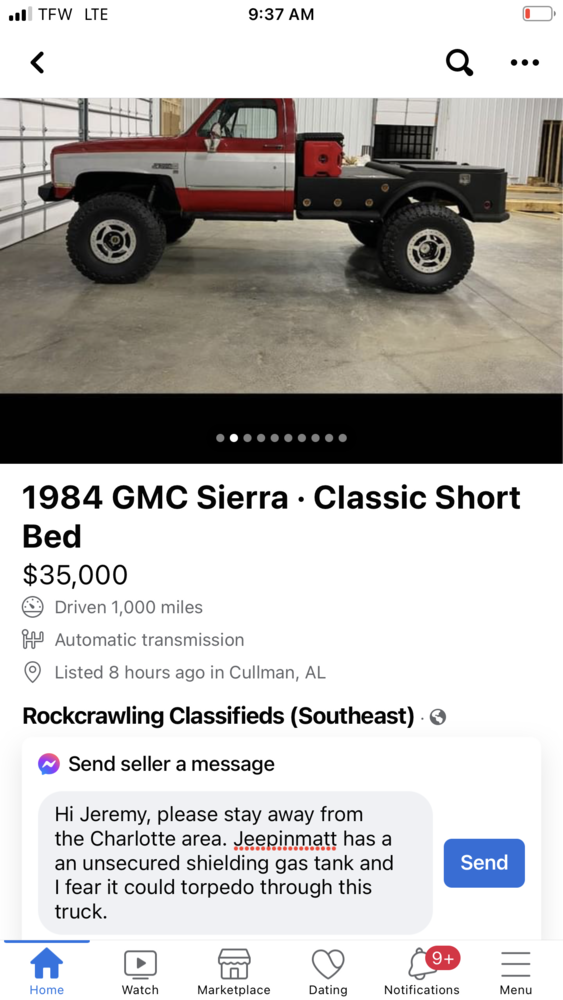Switch to the Watch tab
The height and width of the screenshot is (1000, 563).
pos(140,971)
